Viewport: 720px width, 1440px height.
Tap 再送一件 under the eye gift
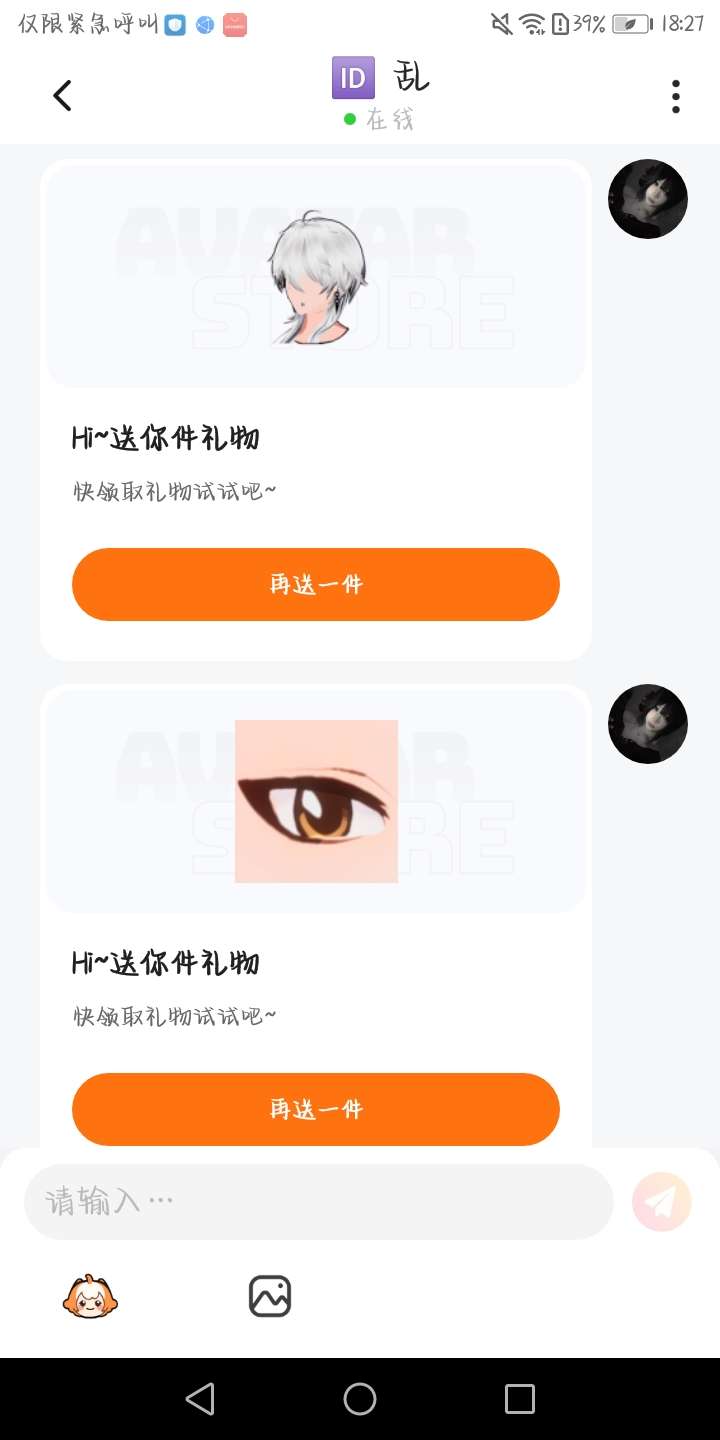315,1109
